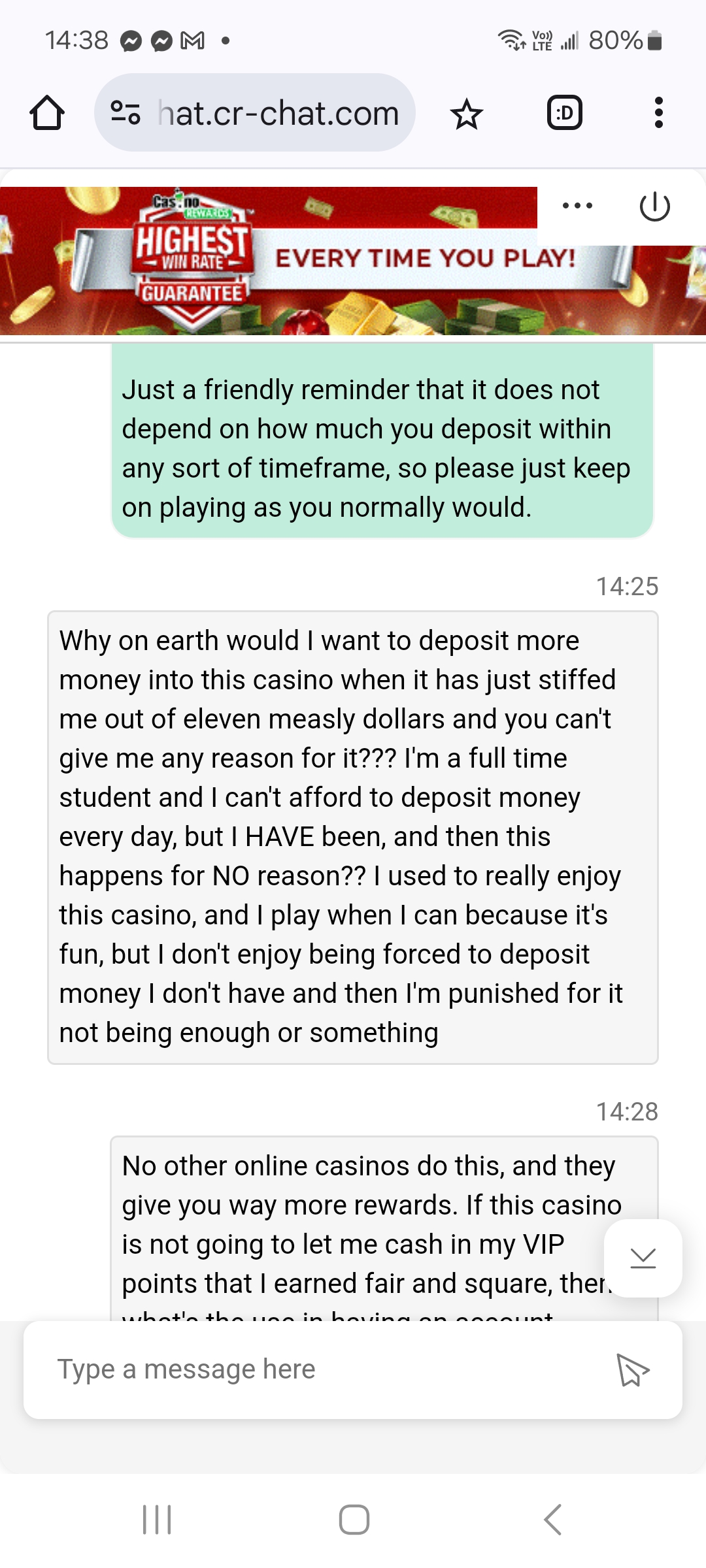The width and height of the screenshot is (706, 1568).
Task: Go to the browser home page
Action: point(47,113)
